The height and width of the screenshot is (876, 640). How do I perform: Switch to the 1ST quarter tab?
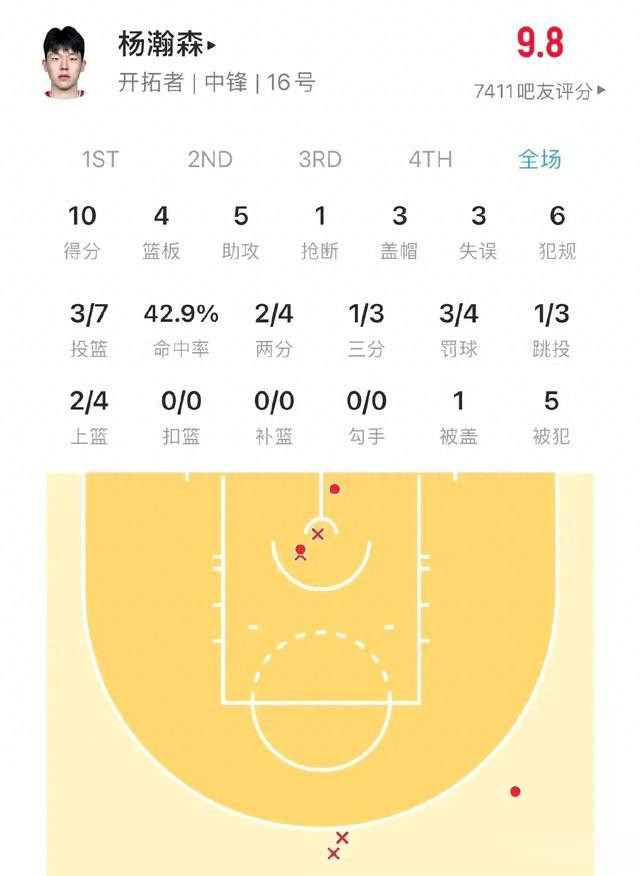[x=100, y=159]
